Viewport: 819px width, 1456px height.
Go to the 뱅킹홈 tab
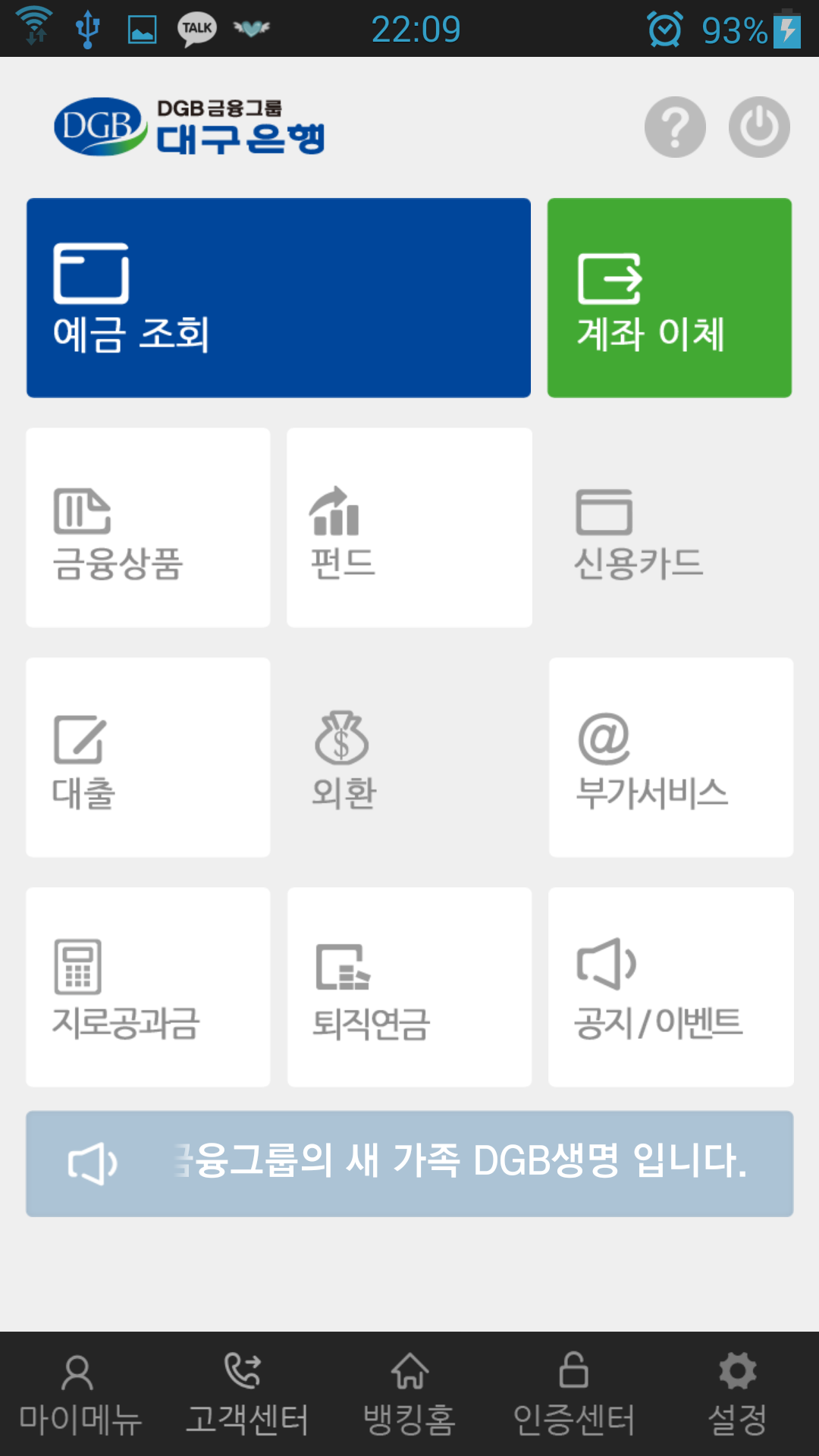409,1394
